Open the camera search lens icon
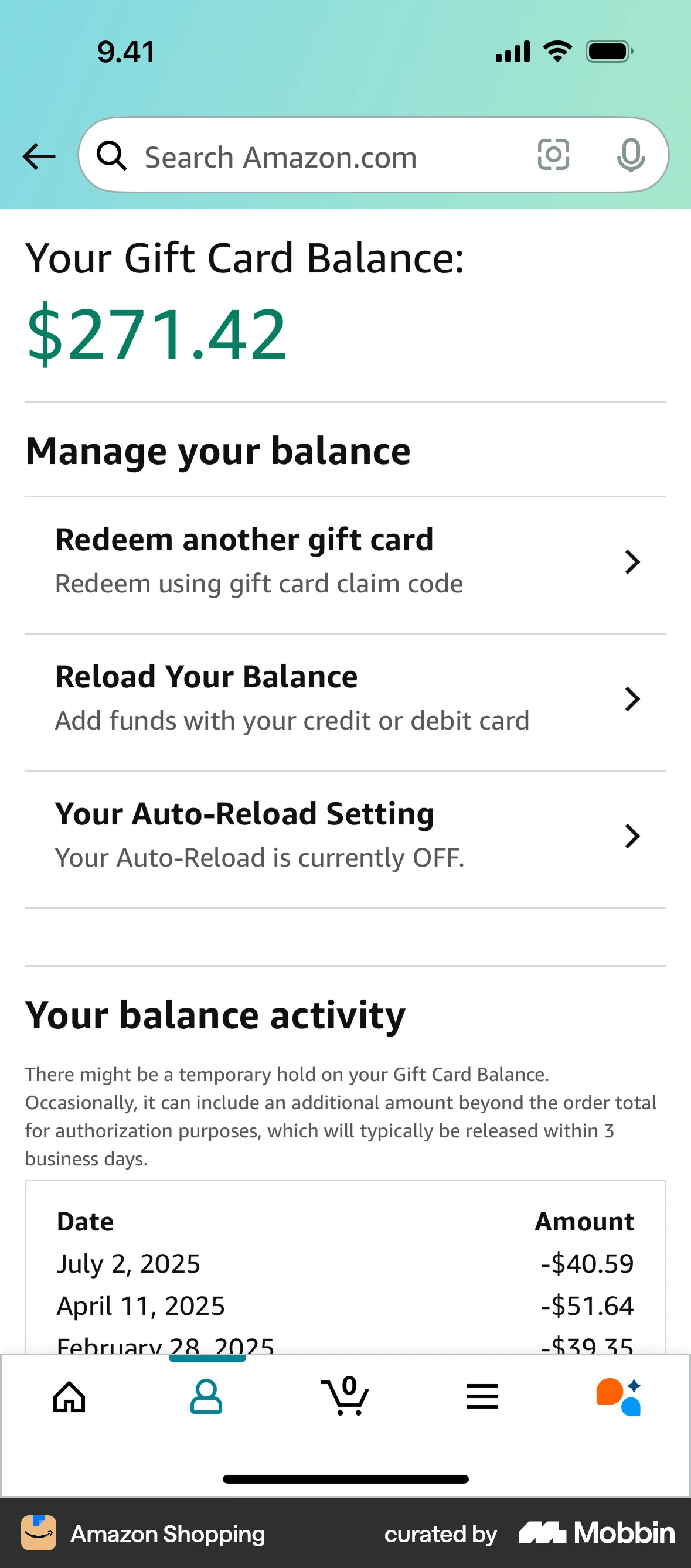691x1568 pixels. 553,156
